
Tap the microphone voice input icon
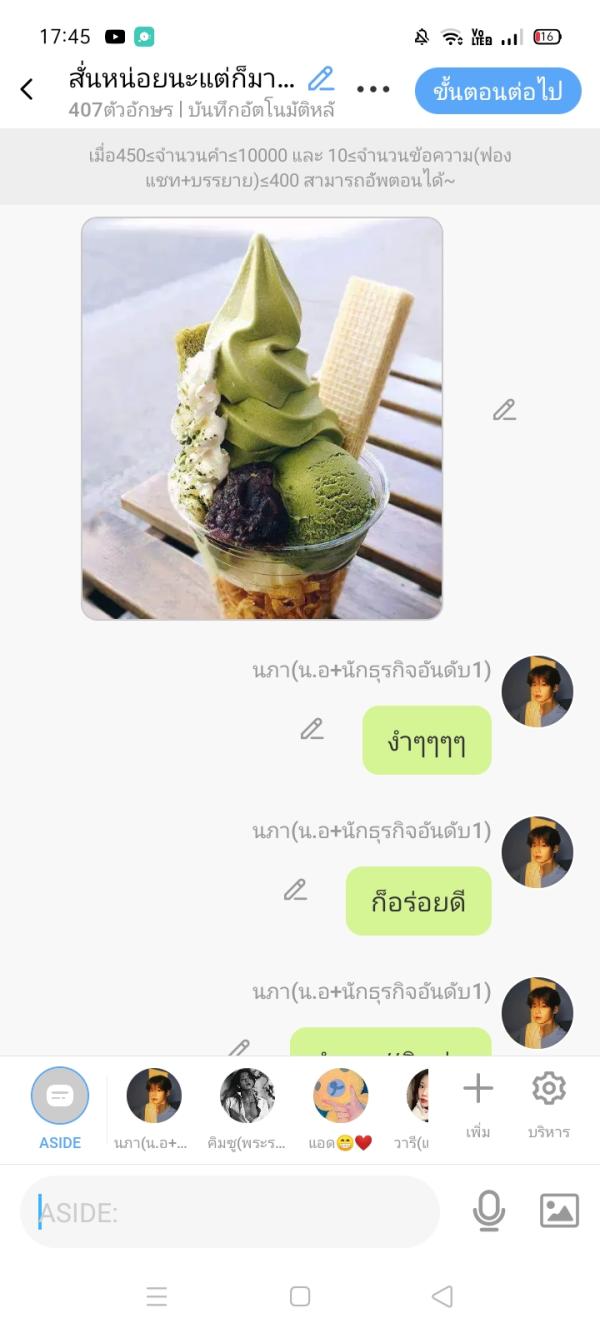coord(489,1211)
